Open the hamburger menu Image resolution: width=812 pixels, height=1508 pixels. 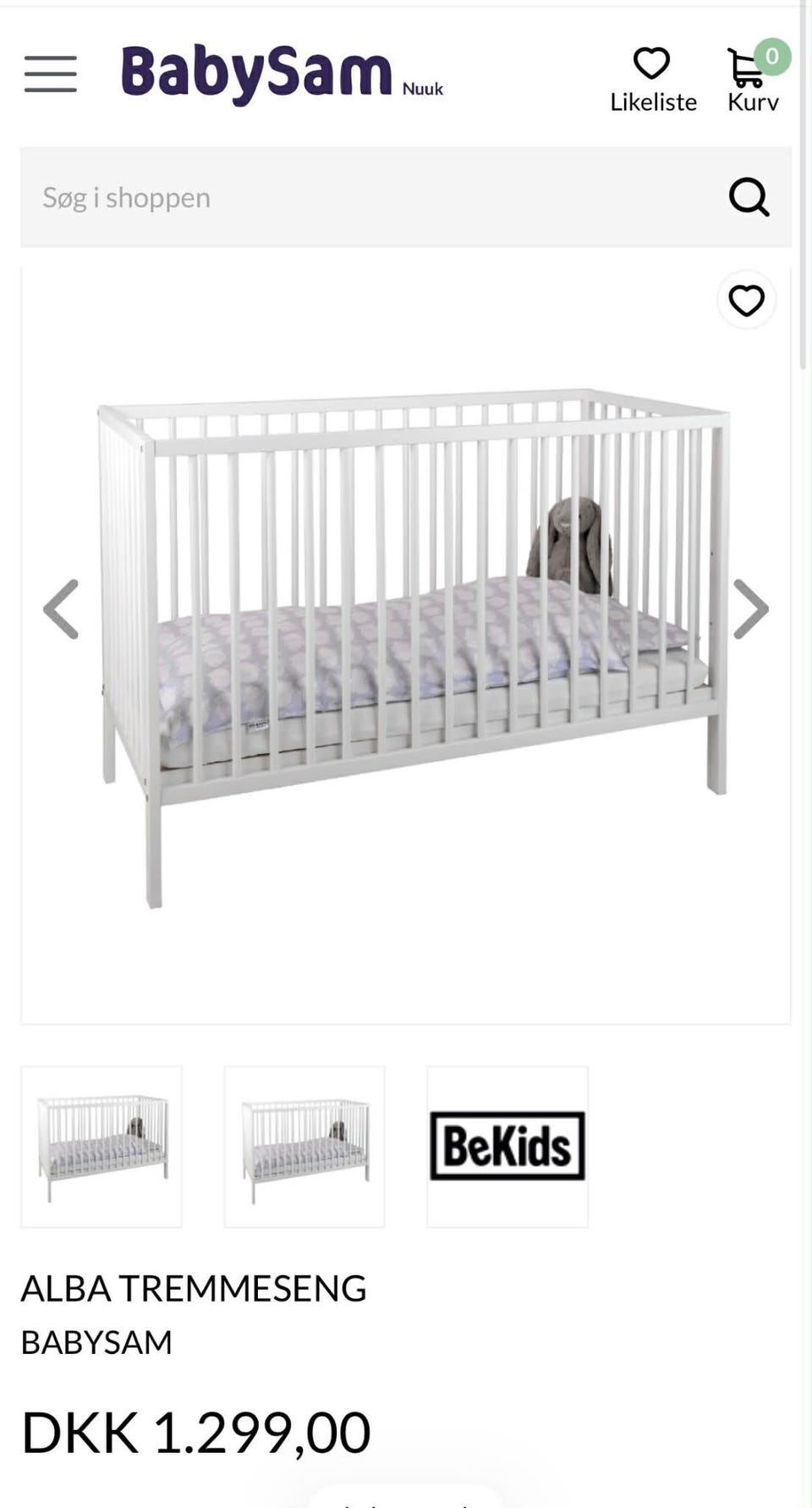51,74
